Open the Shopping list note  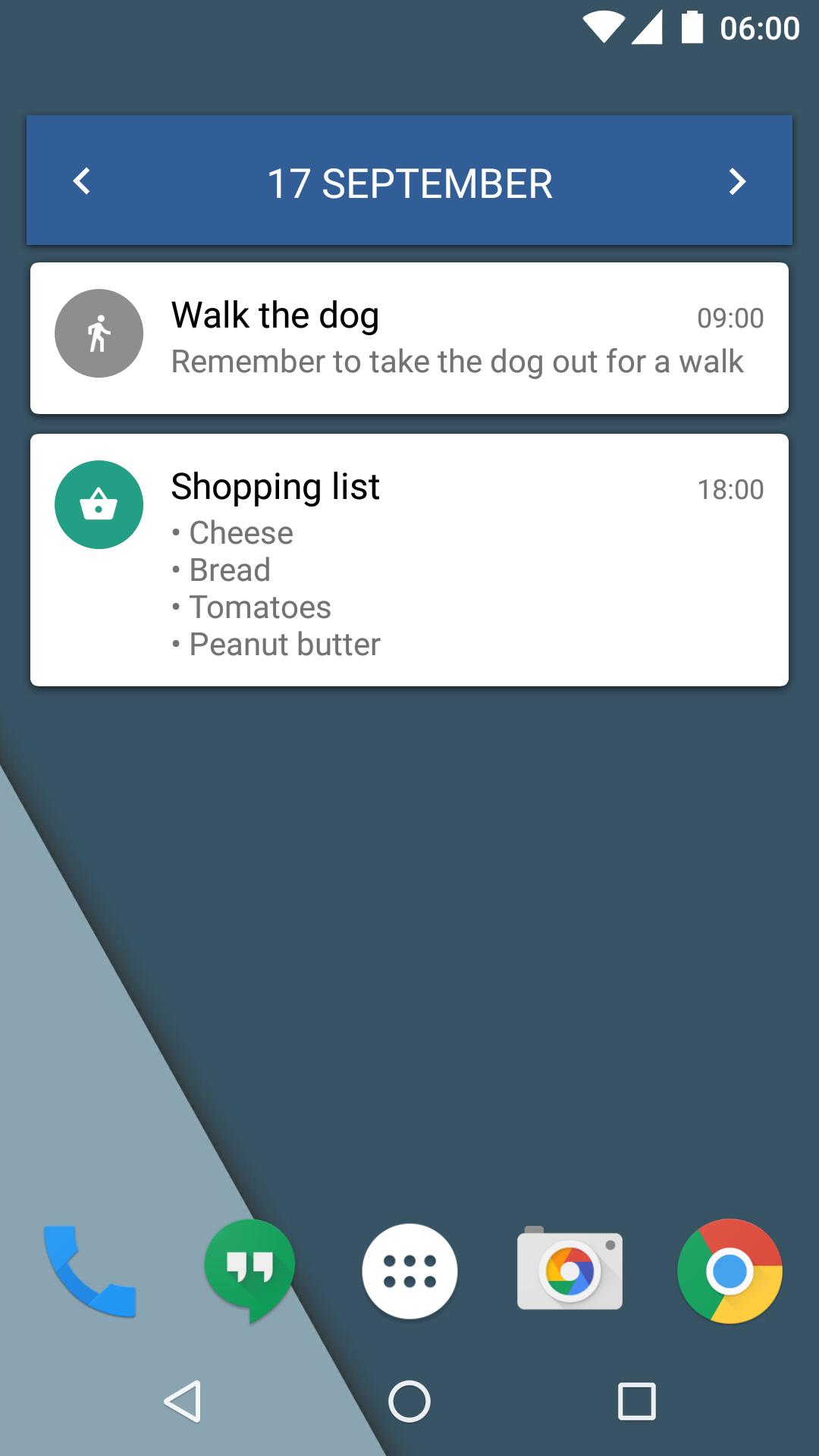[x=409, y=560]
